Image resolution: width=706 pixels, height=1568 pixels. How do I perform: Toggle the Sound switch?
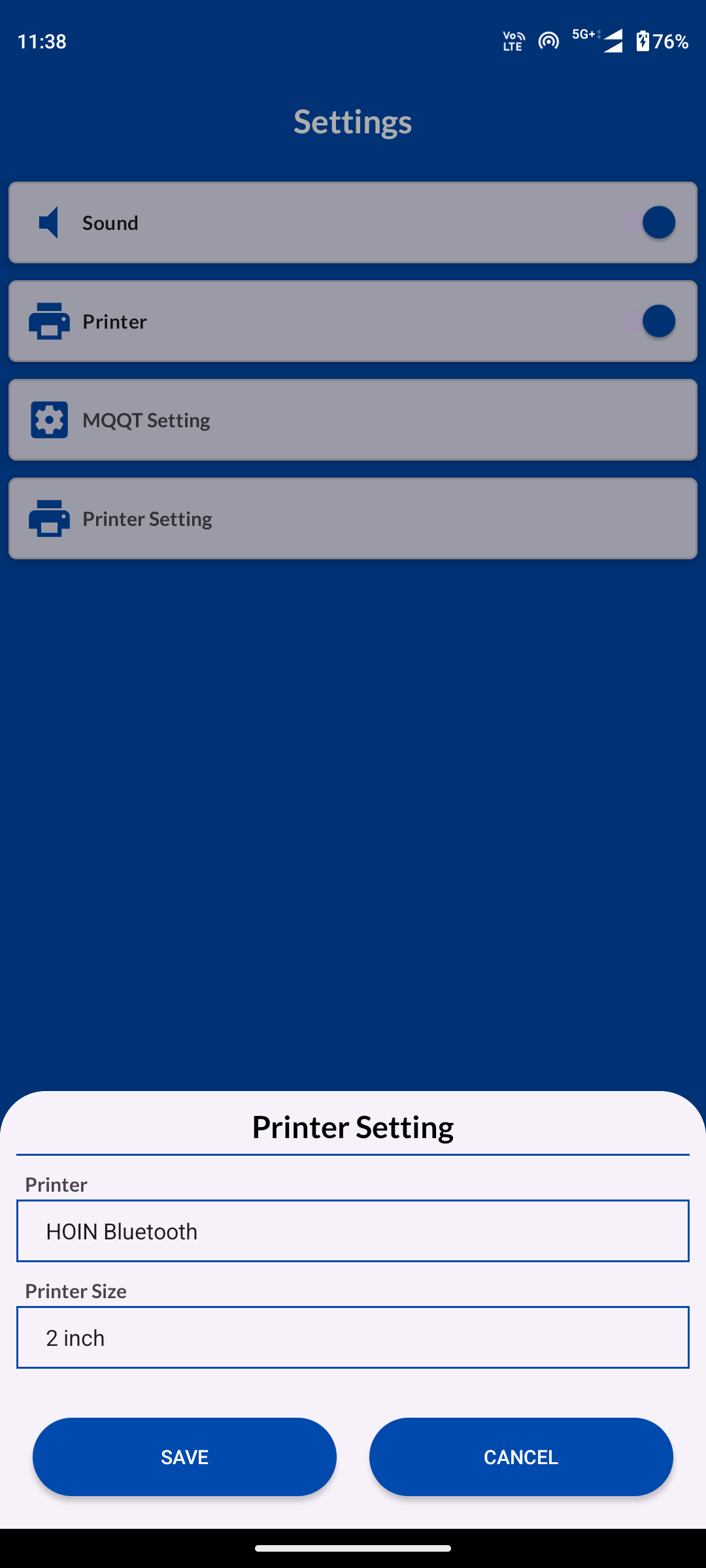[x=650, y=223]
